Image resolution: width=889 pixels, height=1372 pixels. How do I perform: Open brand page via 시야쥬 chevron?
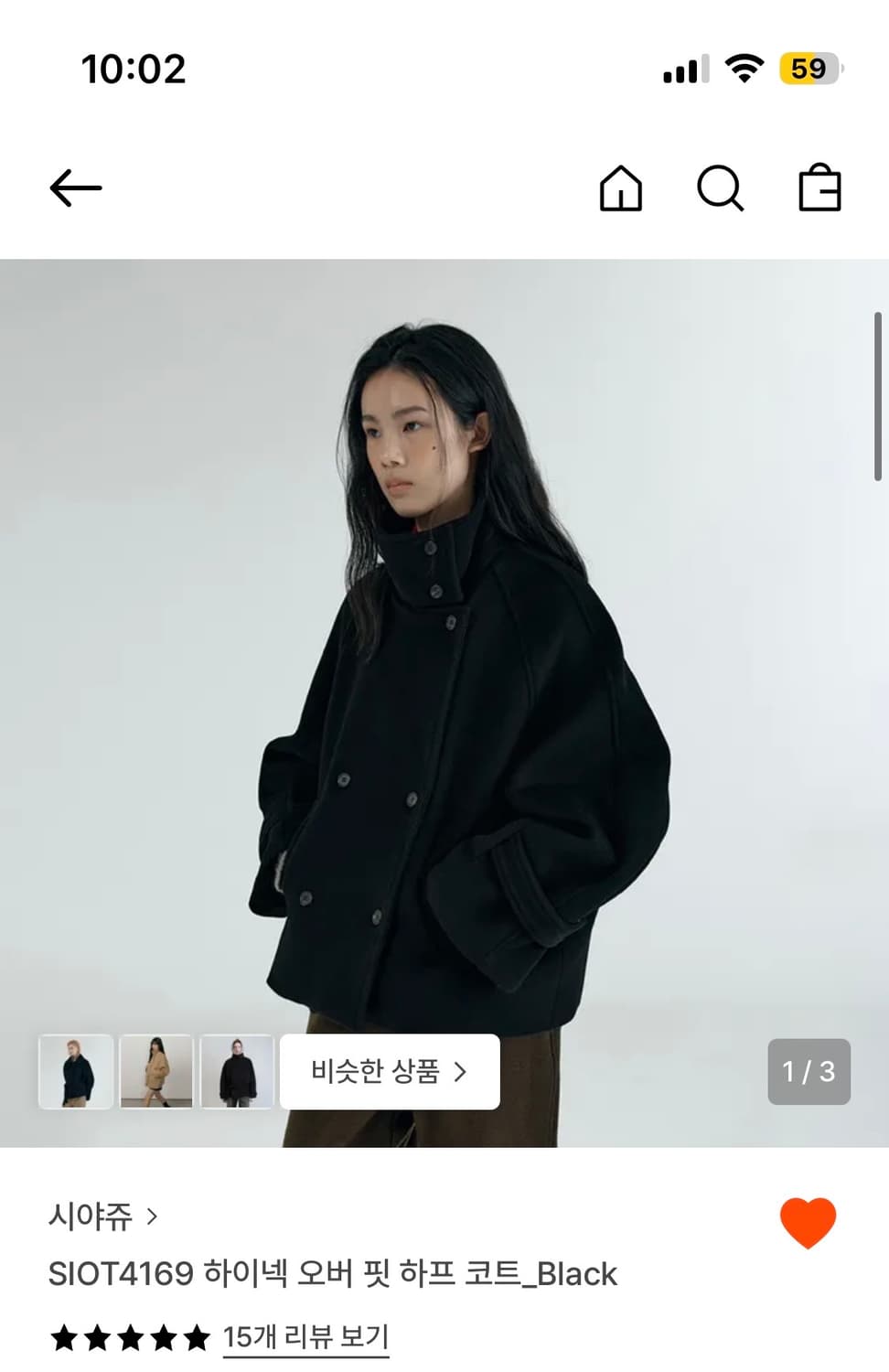[x=153, y=1218]
